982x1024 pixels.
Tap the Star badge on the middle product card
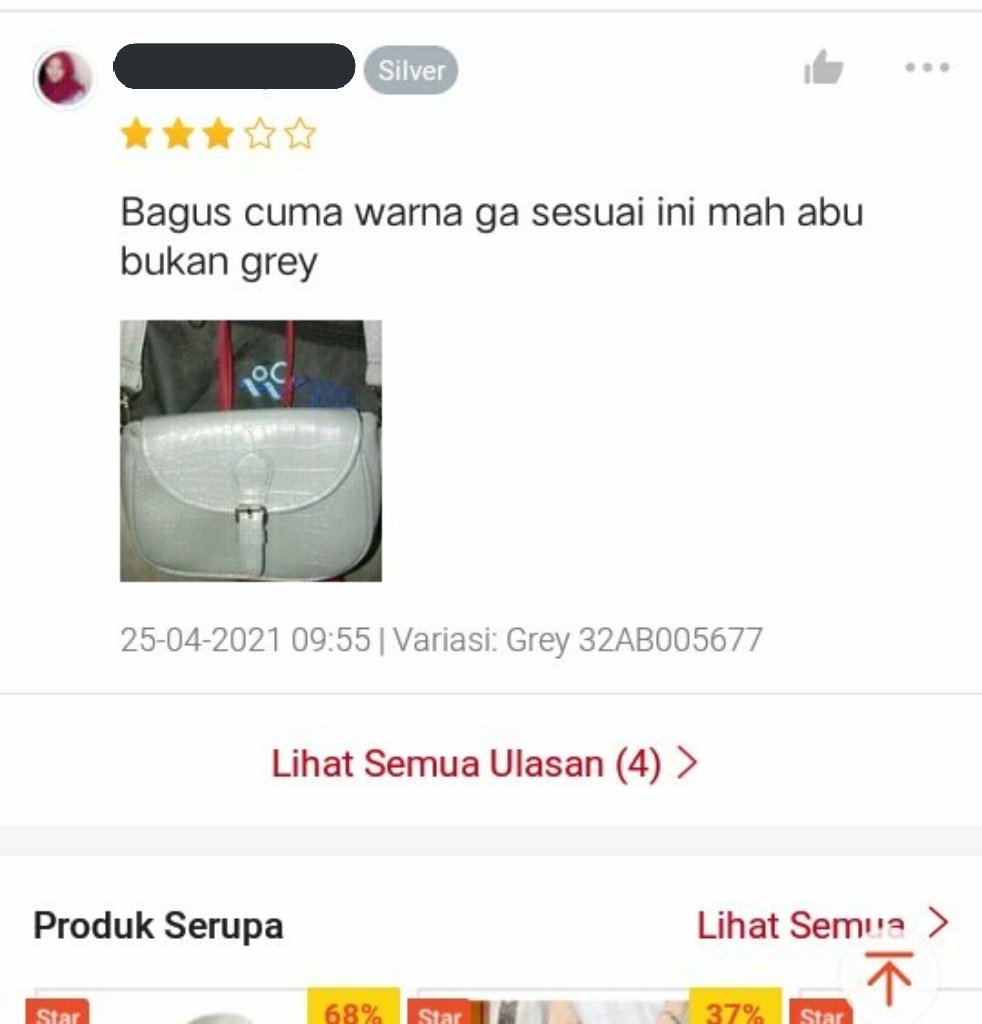point(440,1014)
